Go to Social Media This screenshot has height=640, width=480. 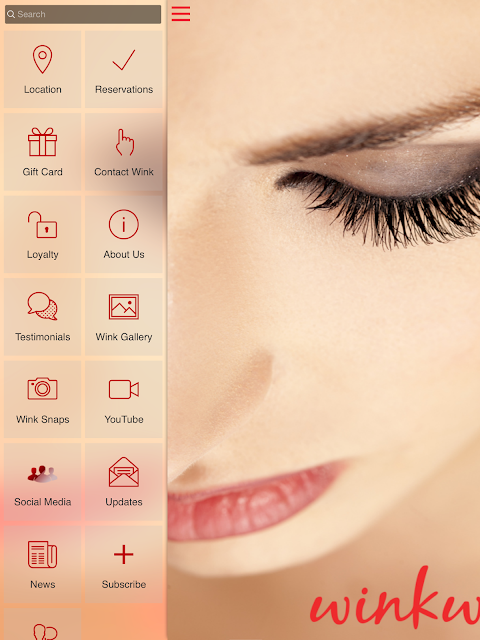click(x=42, y=482)
